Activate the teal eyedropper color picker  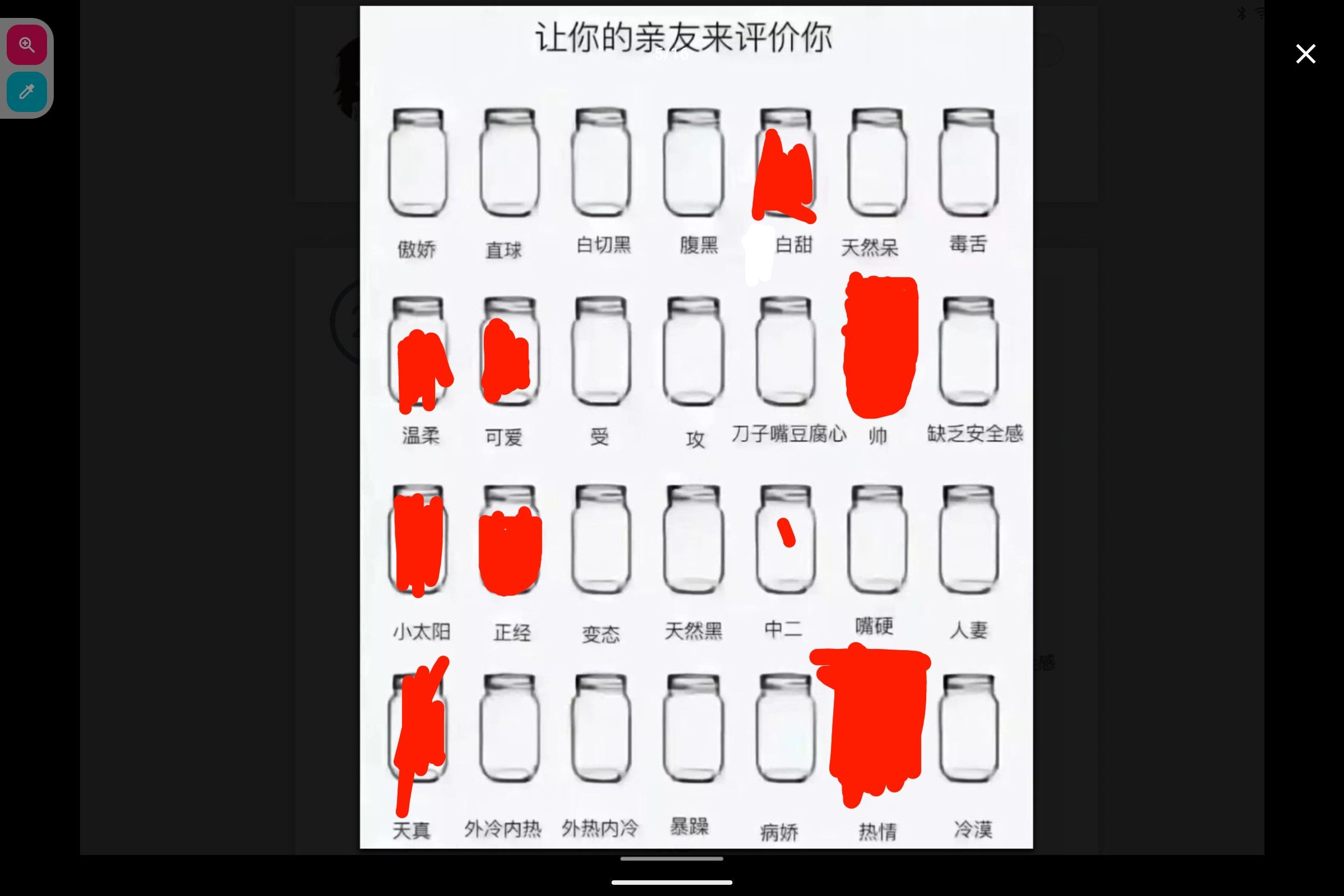click(27, 91)
